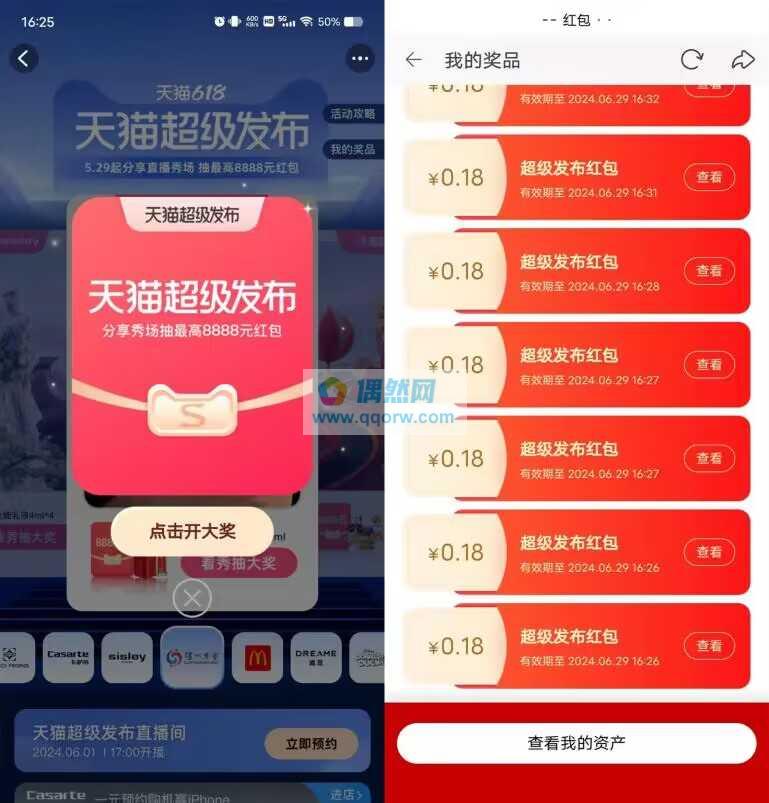Close the 天猫超级发布 red packet popup
The width and height of the screenshot is (769, 803).
(192, 599)
